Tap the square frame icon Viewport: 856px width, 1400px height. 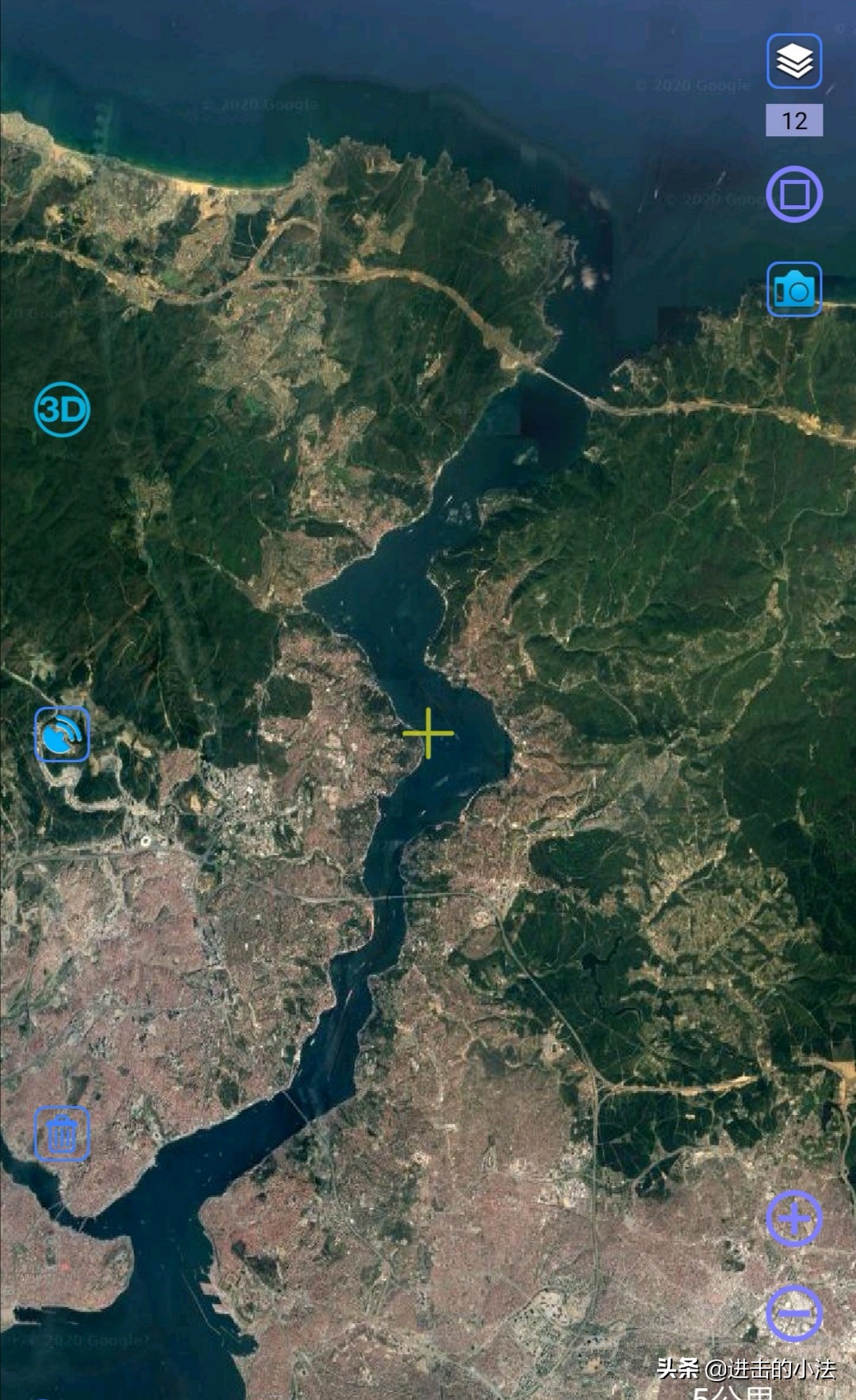click(x=794, y=194)
